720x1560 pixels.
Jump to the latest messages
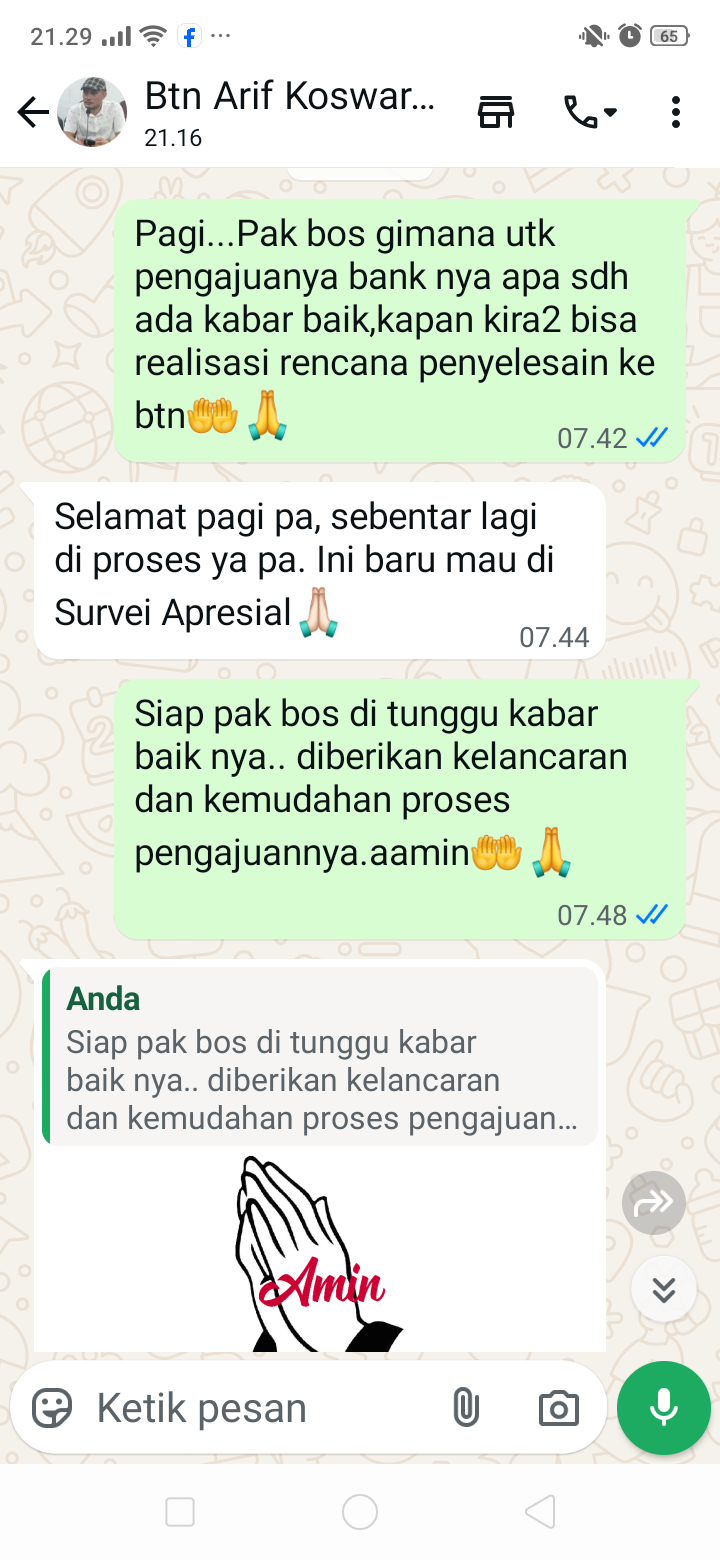coord(664,1290)
